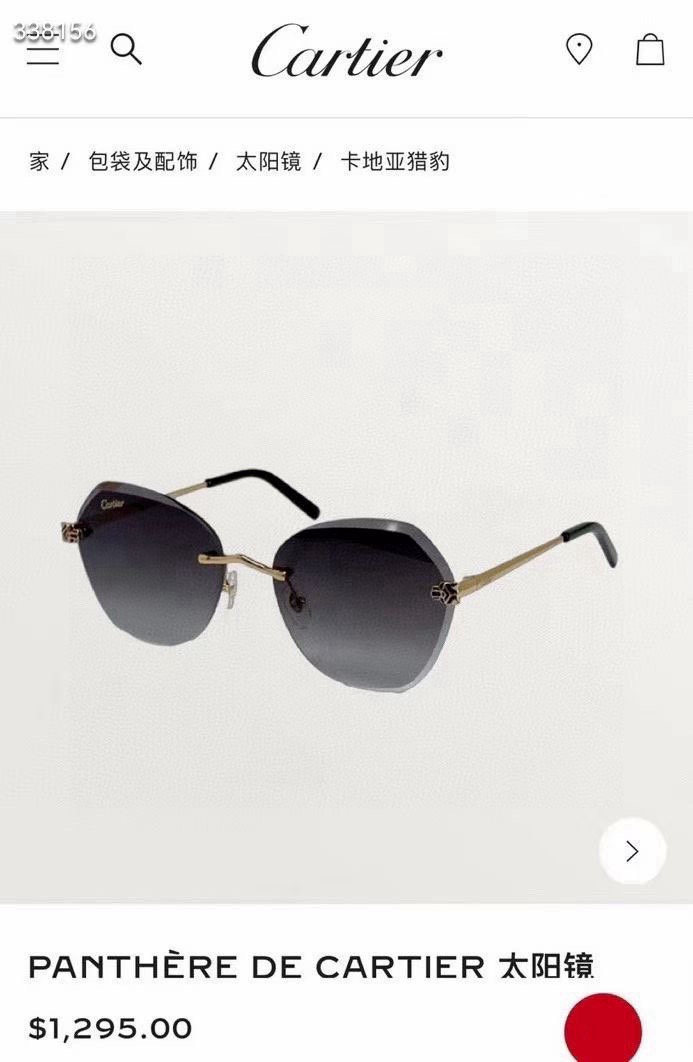Viewport: 693px width, 1062px height.
Task: Show the next product image
Action: (x=633, y=851)
